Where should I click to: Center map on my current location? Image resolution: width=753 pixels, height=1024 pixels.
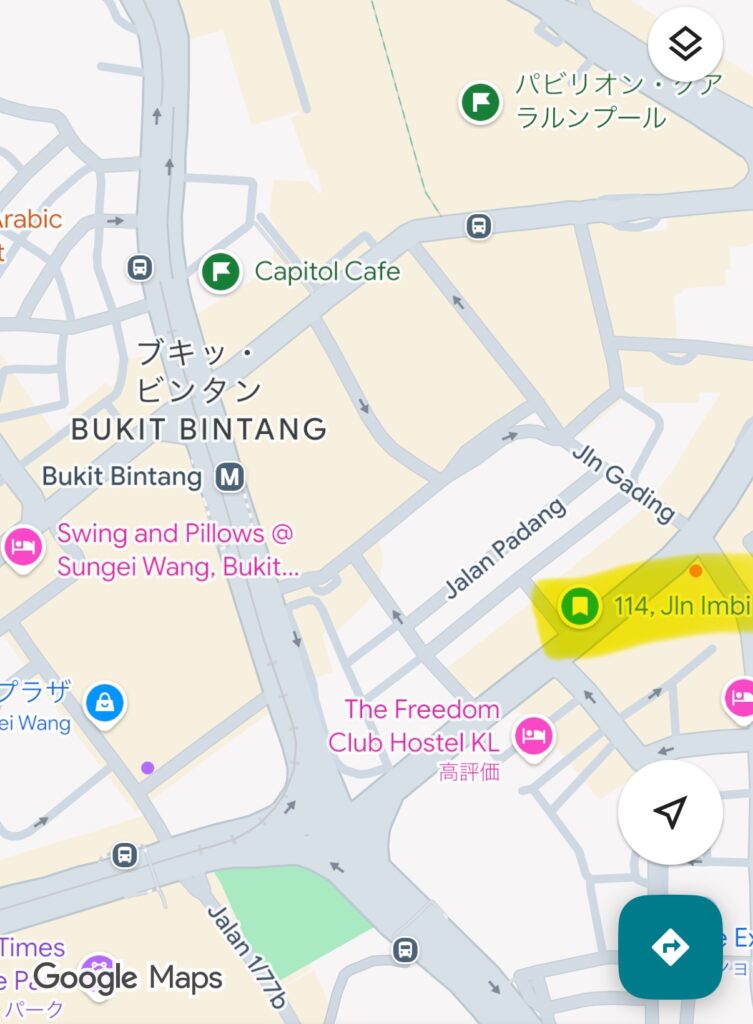pyautogui.click(x=670, y=812)
